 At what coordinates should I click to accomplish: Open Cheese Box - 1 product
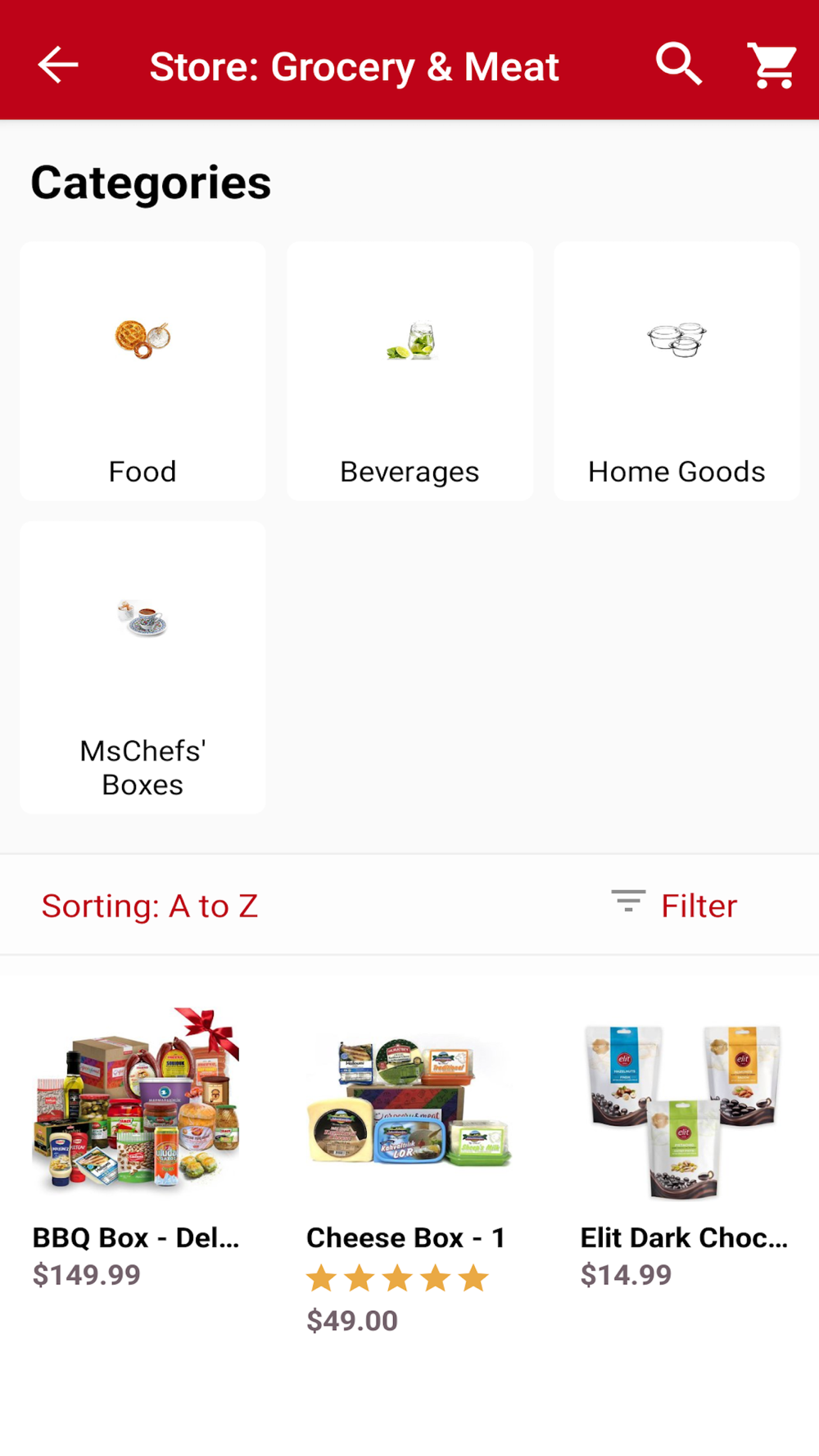point(408,1146)
